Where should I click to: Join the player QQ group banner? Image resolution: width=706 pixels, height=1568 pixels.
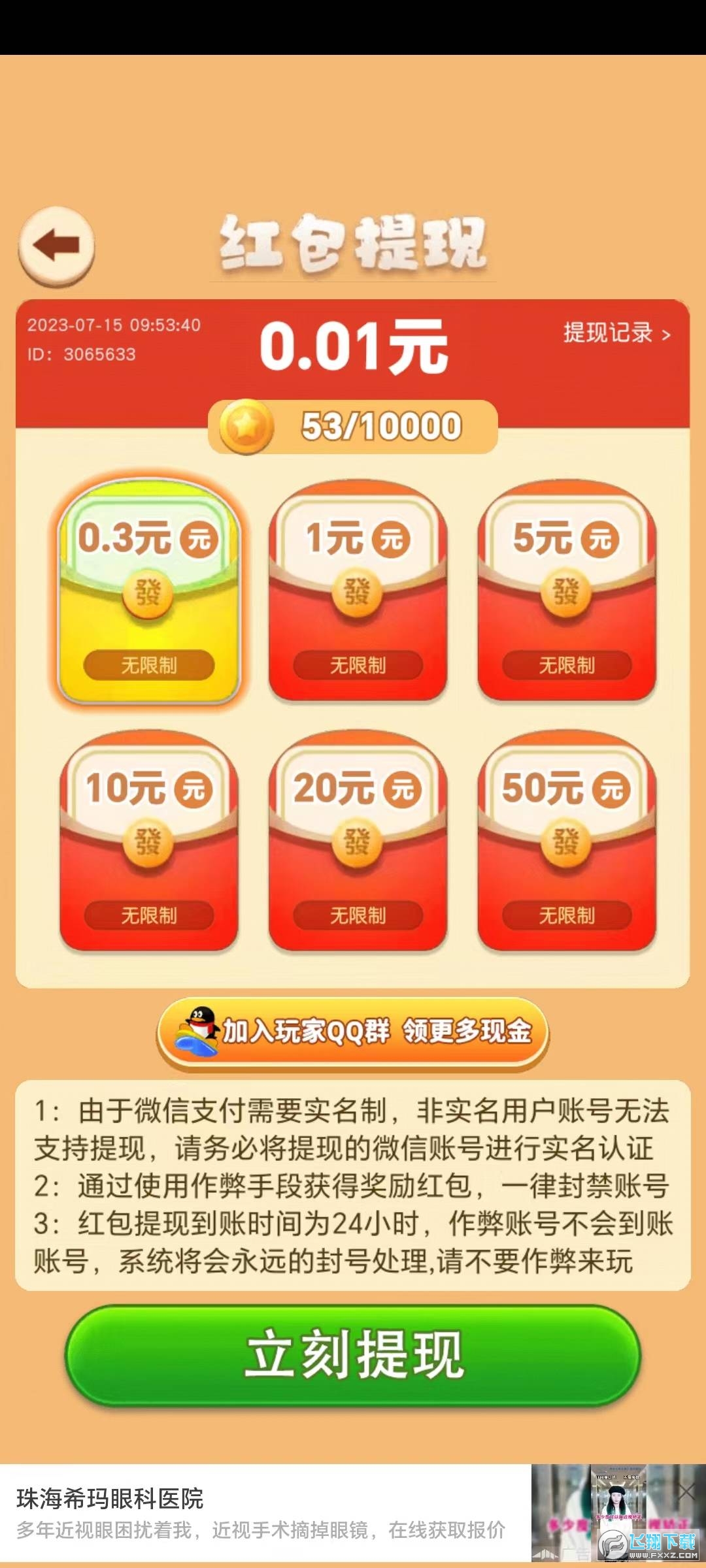(353, 1032)
